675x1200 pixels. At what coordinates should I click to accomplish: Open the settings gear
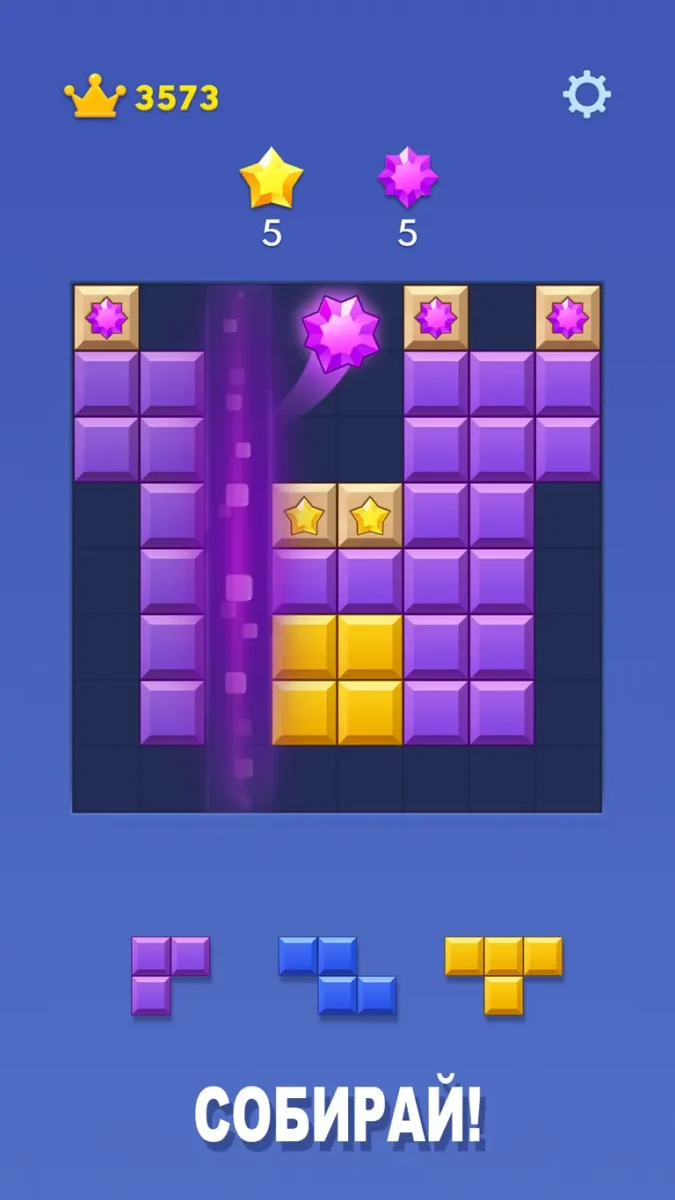point(586,95)
